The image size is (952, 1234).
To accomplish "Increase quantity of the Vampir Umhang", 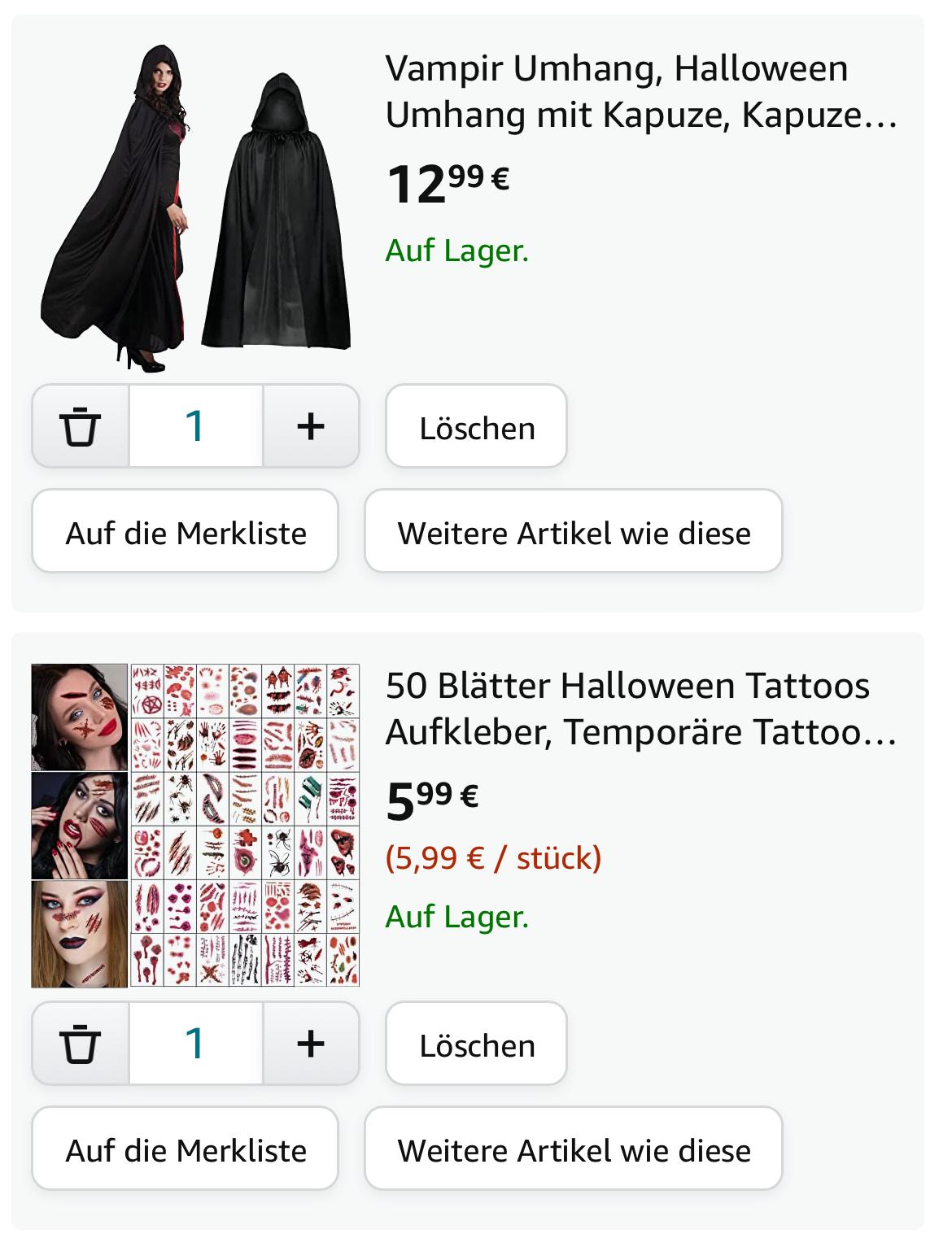I will tap(311, 426).
